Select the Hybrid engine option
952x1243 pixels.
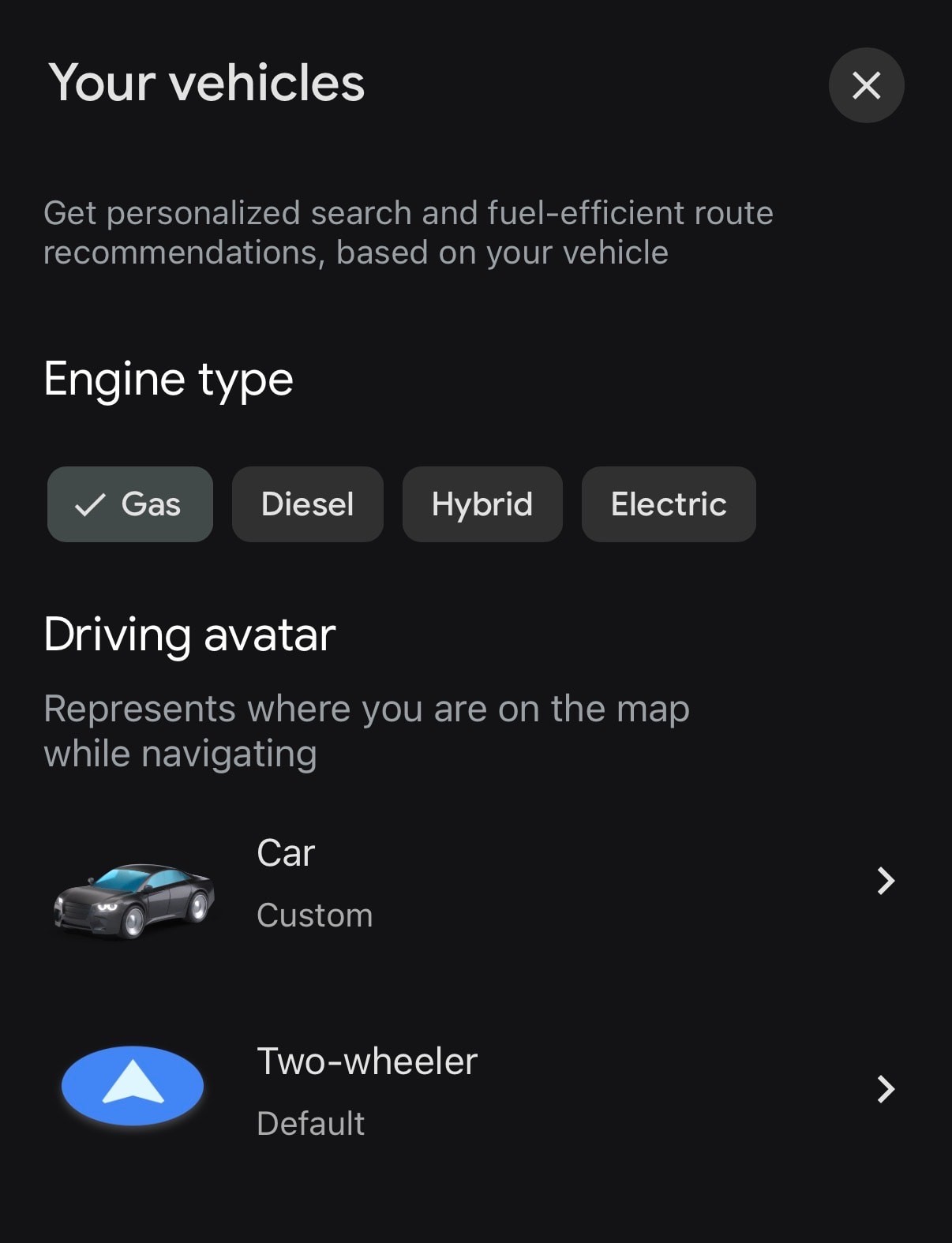point(482,504)
